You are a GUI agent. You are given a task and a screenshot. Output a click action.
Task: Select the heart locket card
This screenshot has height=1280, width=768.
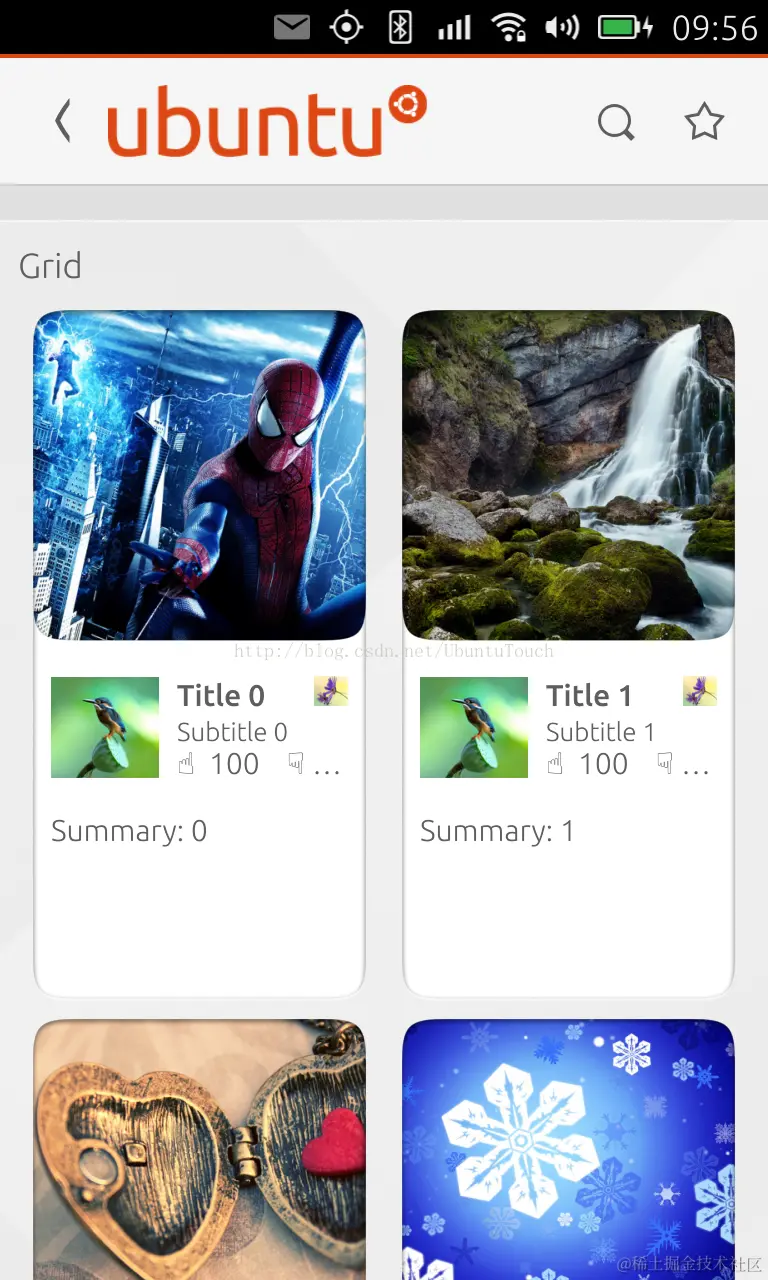(x=199, y=1150)
